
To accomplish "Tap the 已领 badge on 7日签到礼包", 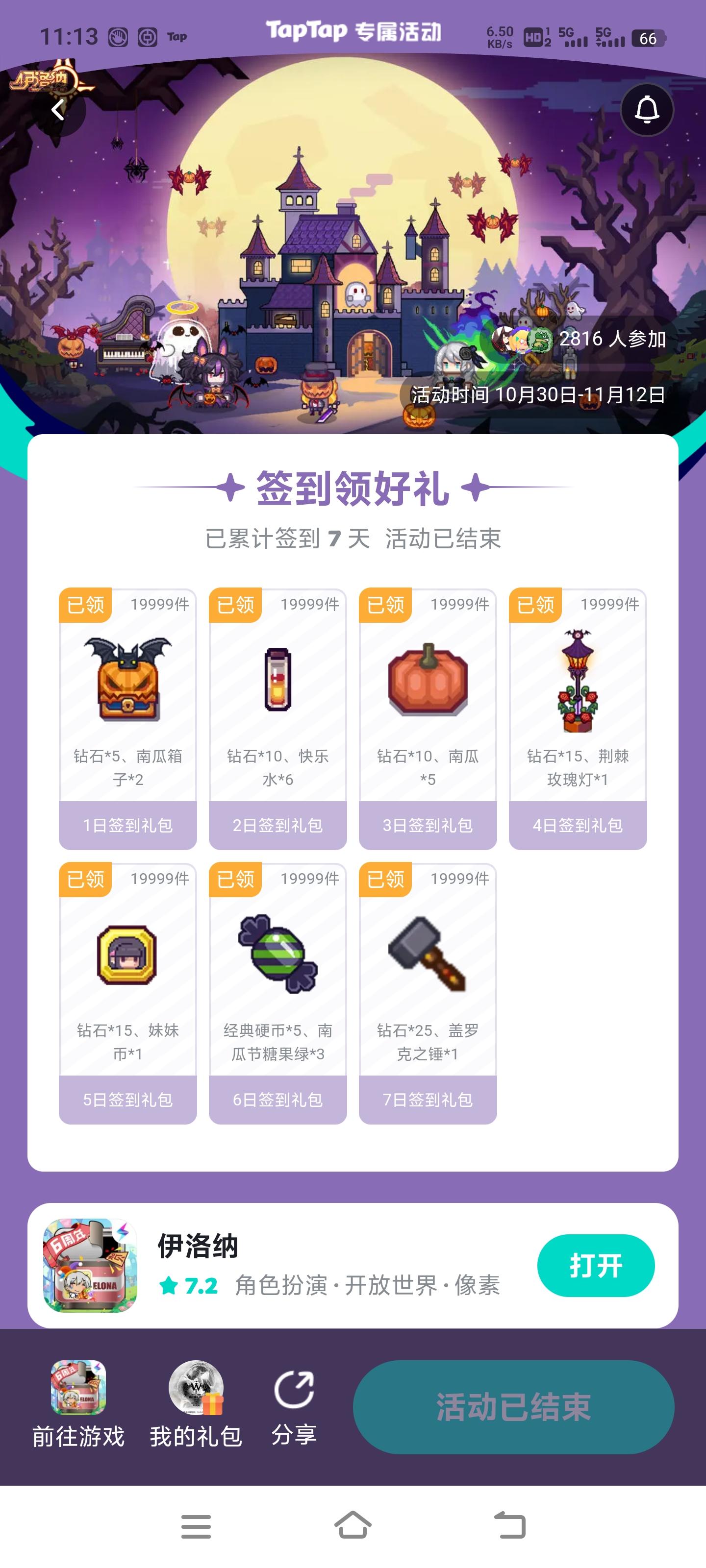I will click(385, 879).
